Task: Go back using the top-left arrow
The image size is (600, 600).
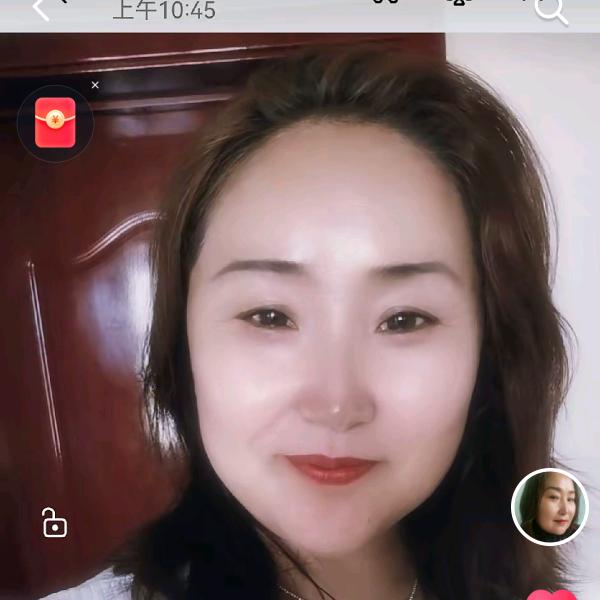Action: pos(42,9)
